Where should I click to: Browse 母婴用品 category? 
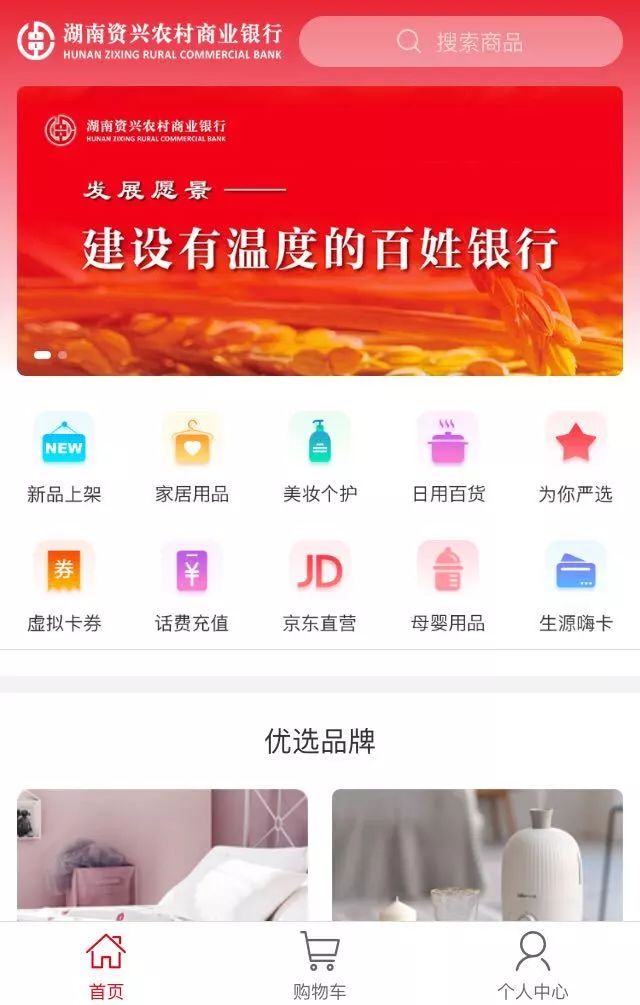448,586
